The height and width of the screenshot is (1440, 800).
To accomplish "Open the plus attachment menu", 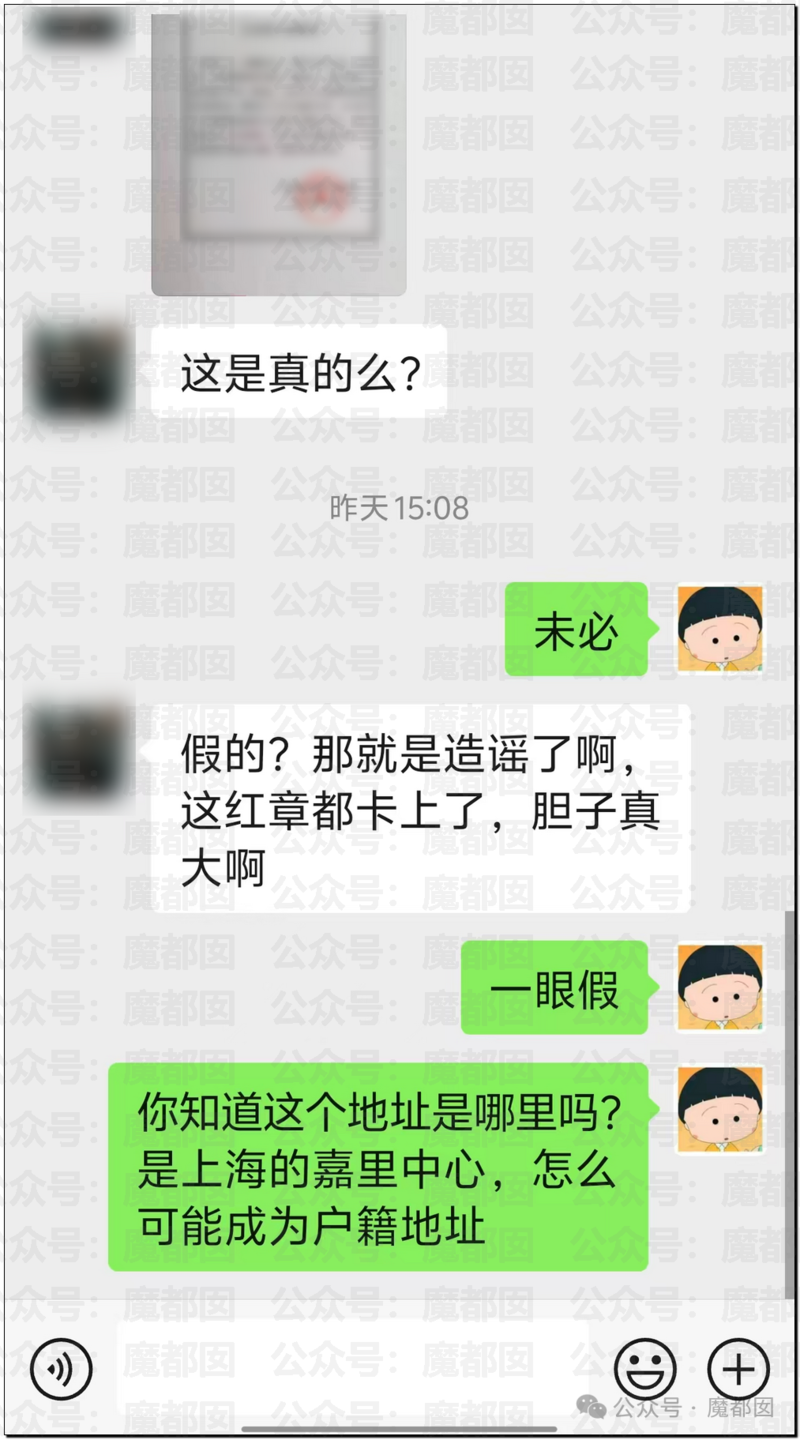I will click(738, 1370).
